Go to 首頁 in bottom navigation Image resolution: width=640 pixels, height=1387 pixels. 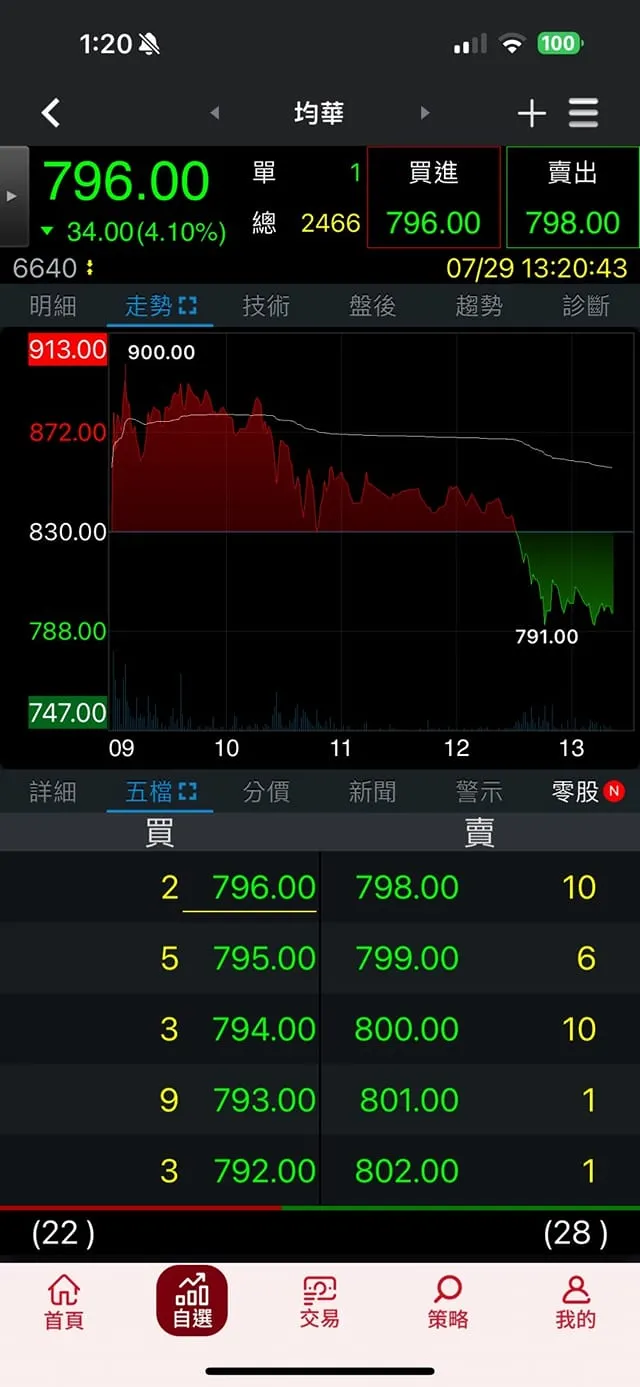click(x=64, y=1302)
